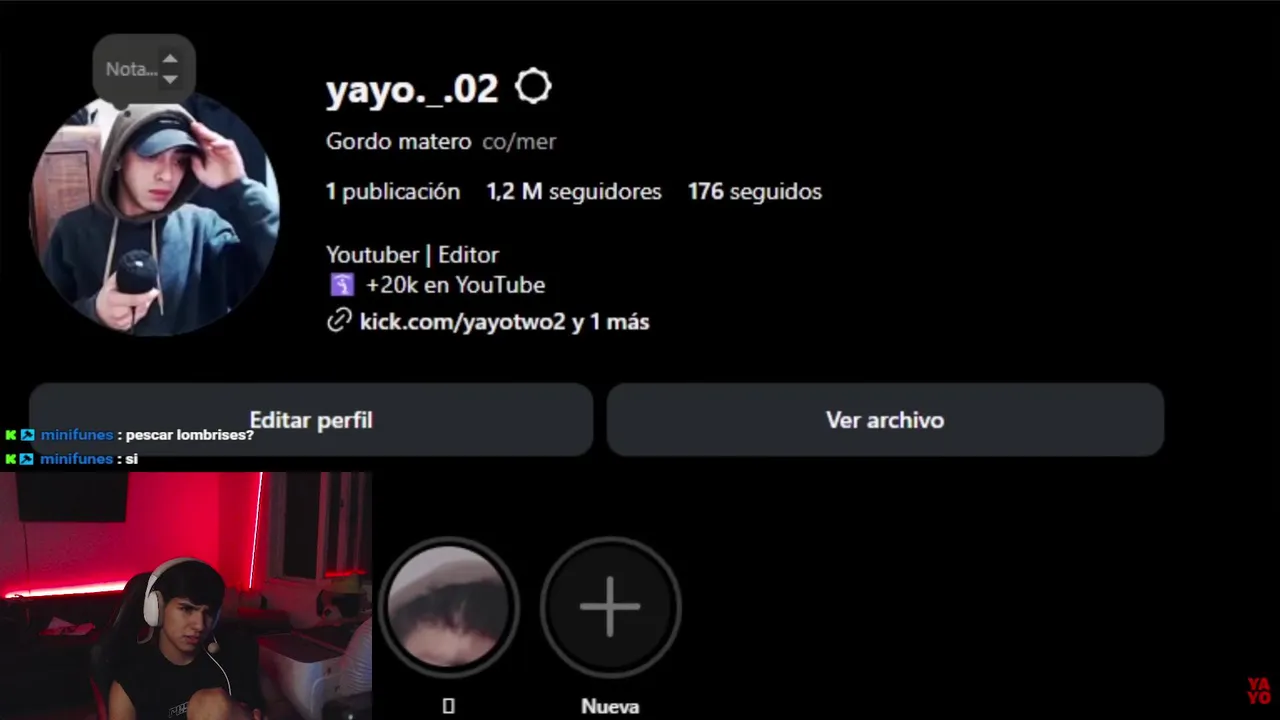Tap the Editar perfil button
Viewport: 1280px width, 720px height.
pyautogui.click(x=311, y=420)
